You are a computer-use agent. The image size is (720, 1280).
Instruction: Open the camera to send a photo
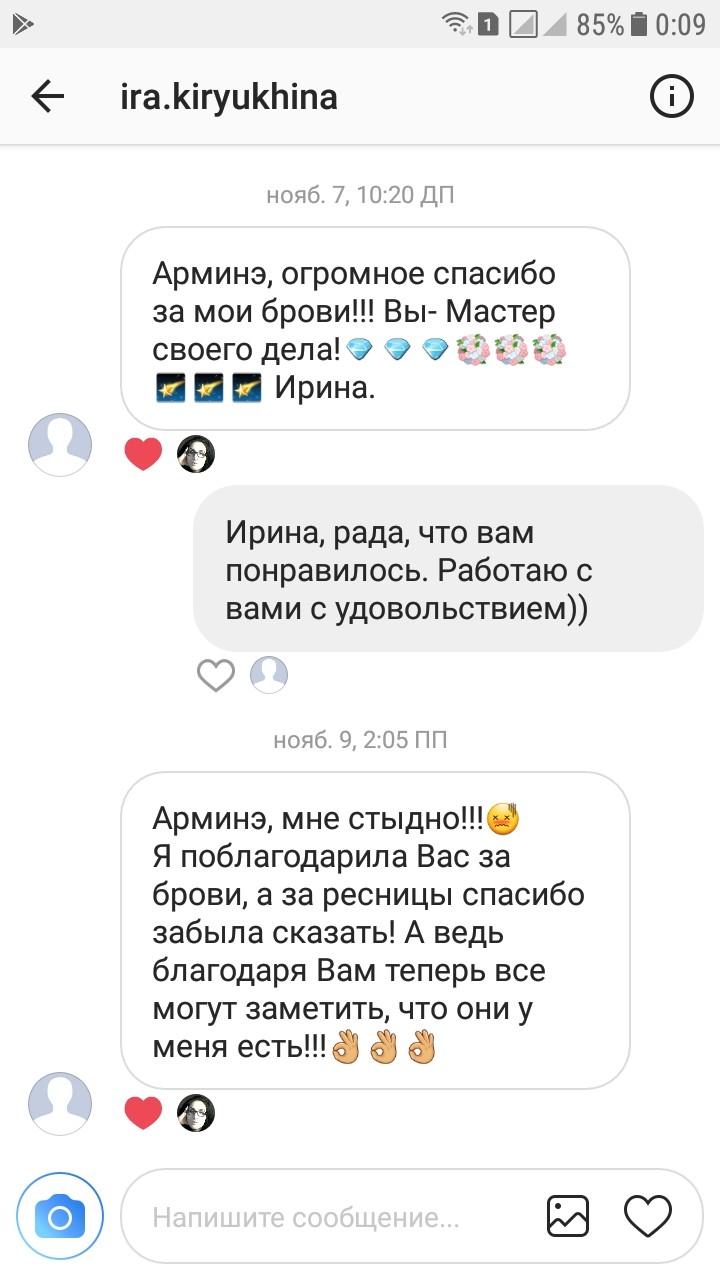pos(60,1217)
